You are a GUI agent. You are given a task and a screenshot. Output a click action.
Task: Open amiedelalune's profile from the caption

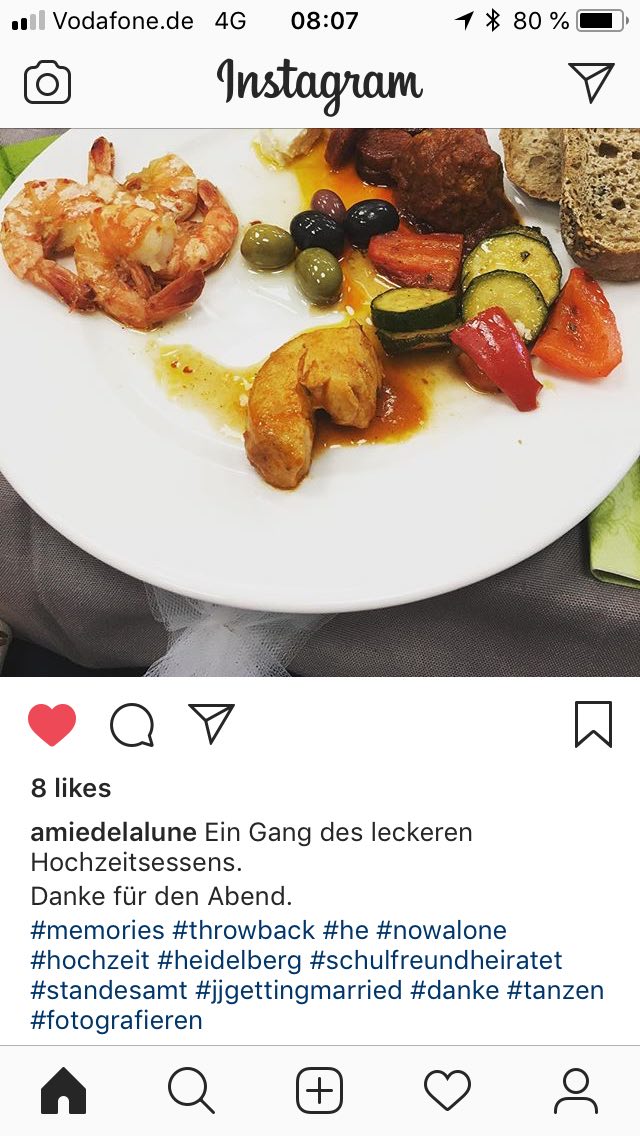[113, 832]
